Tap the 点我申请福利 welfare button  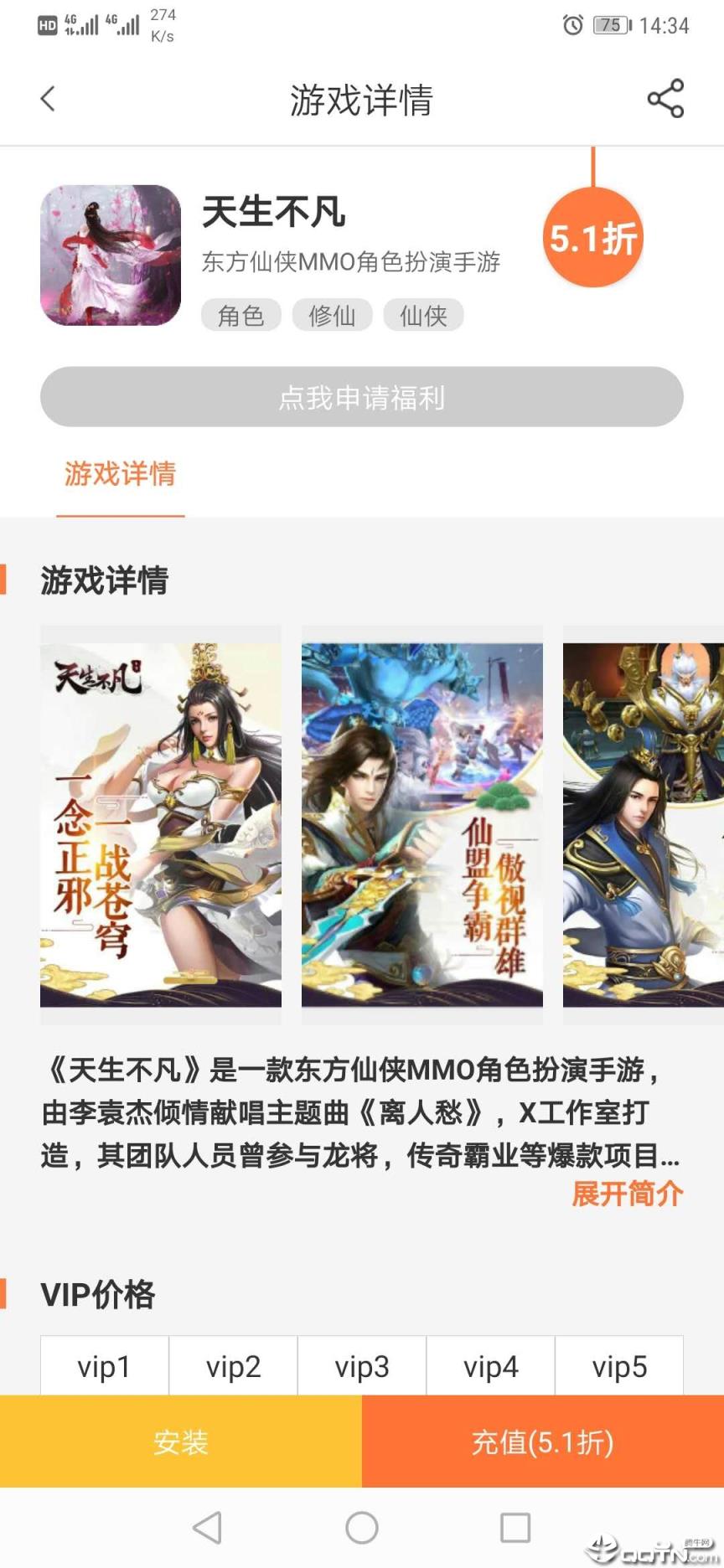pos(362,397)
